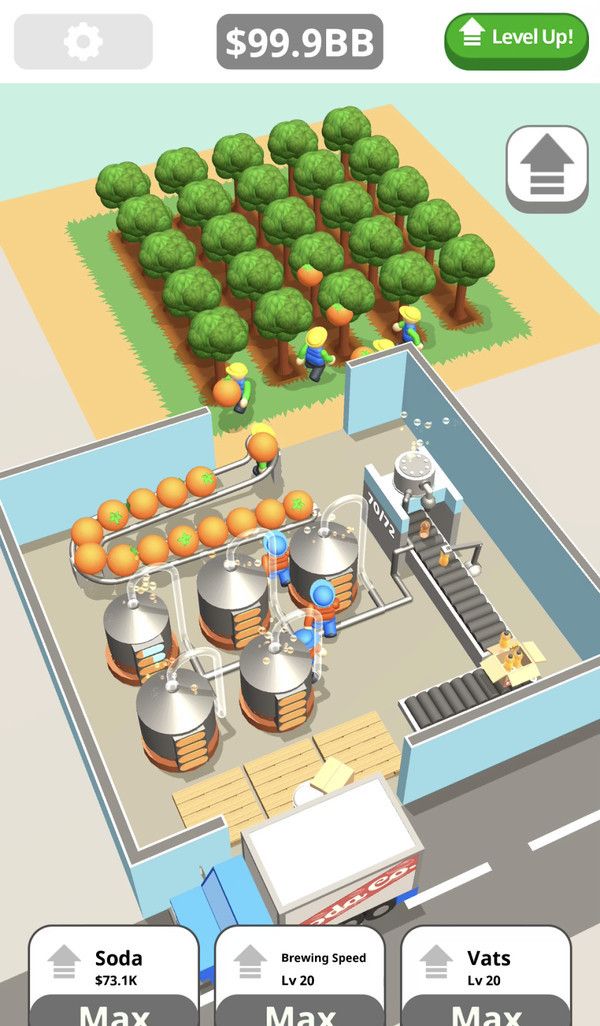The height and width of the screenshot is (1026, 600).
Task: Upgrade Brewing Speed Lv 20 card
Action: coord(300,977)
